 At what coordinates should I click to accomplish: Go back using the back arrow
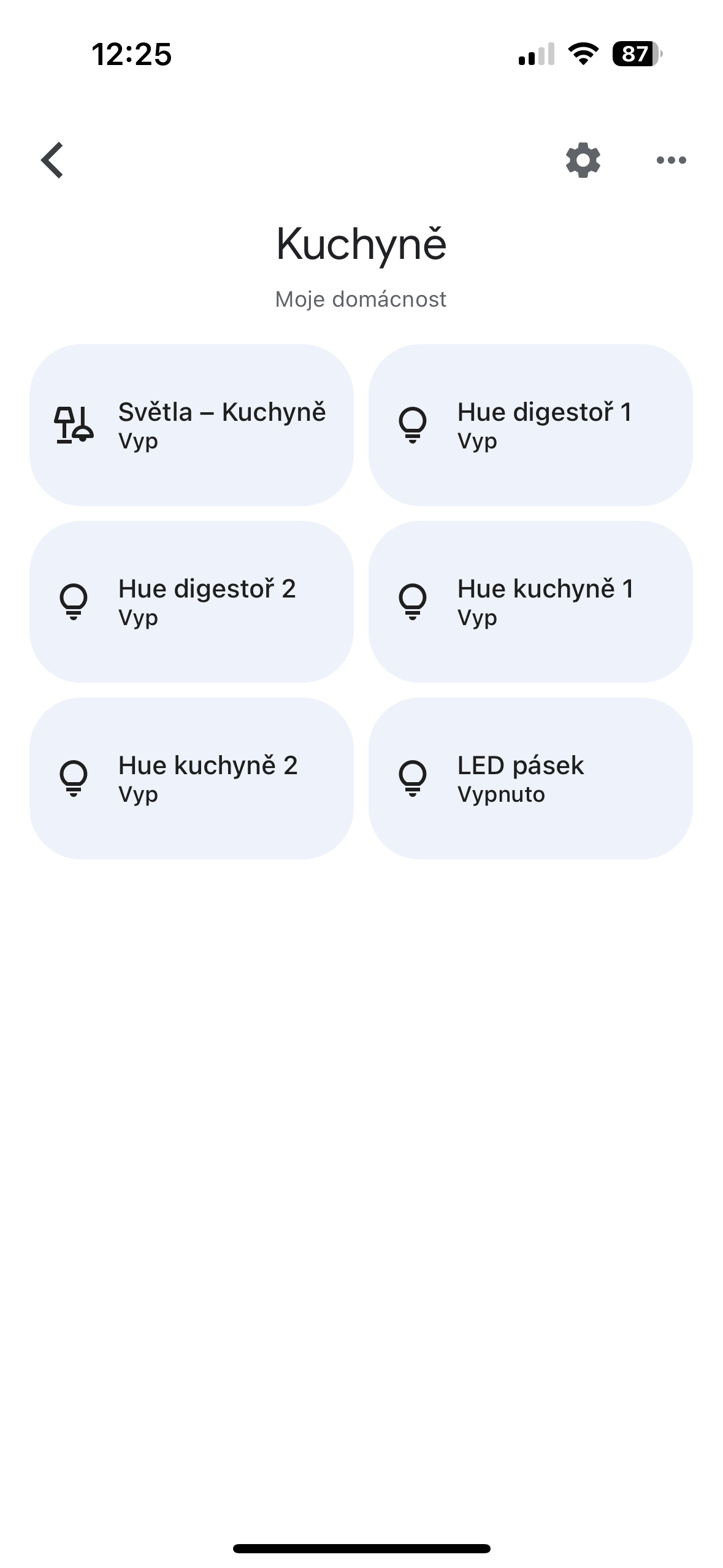pos(53,160)
